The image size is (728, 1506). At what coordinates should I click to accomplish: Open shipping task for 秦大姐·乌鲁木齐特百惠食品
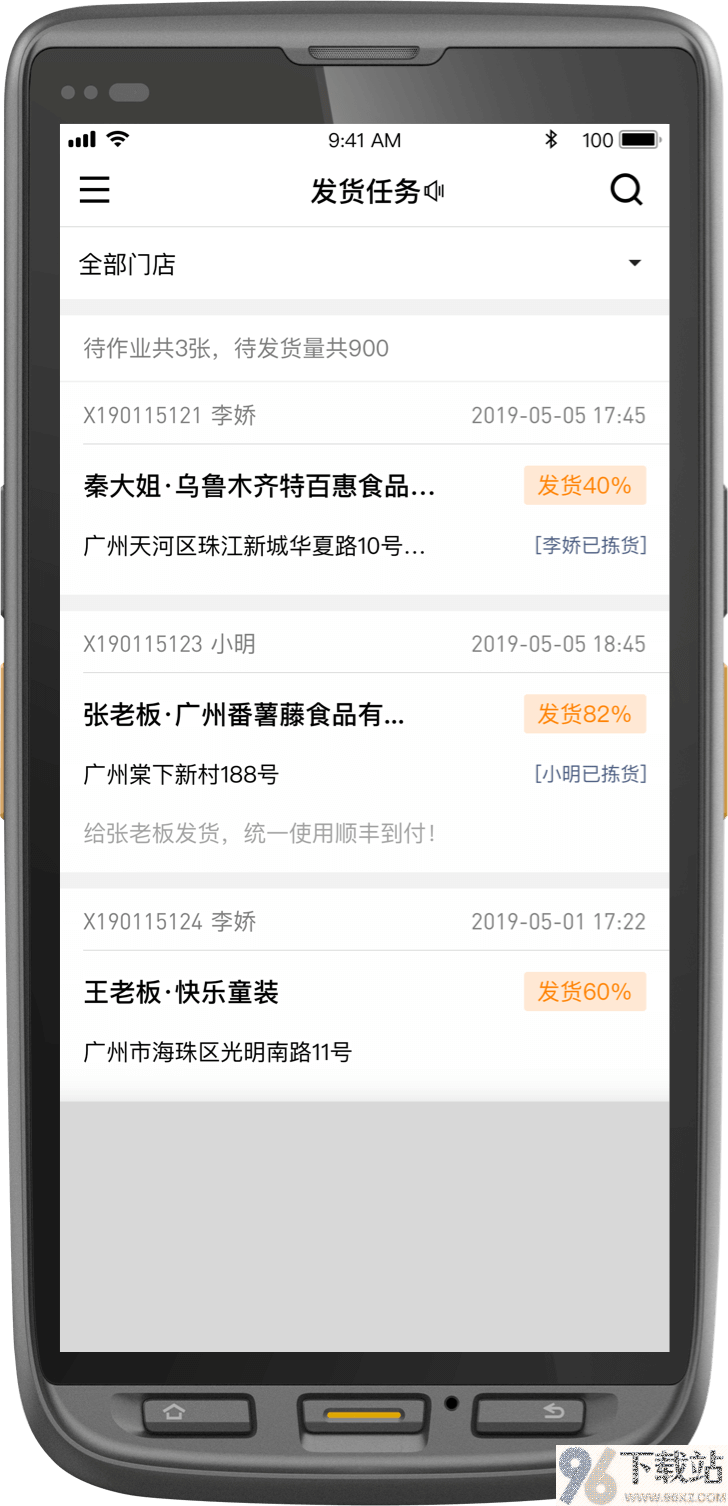click(260, 487)
